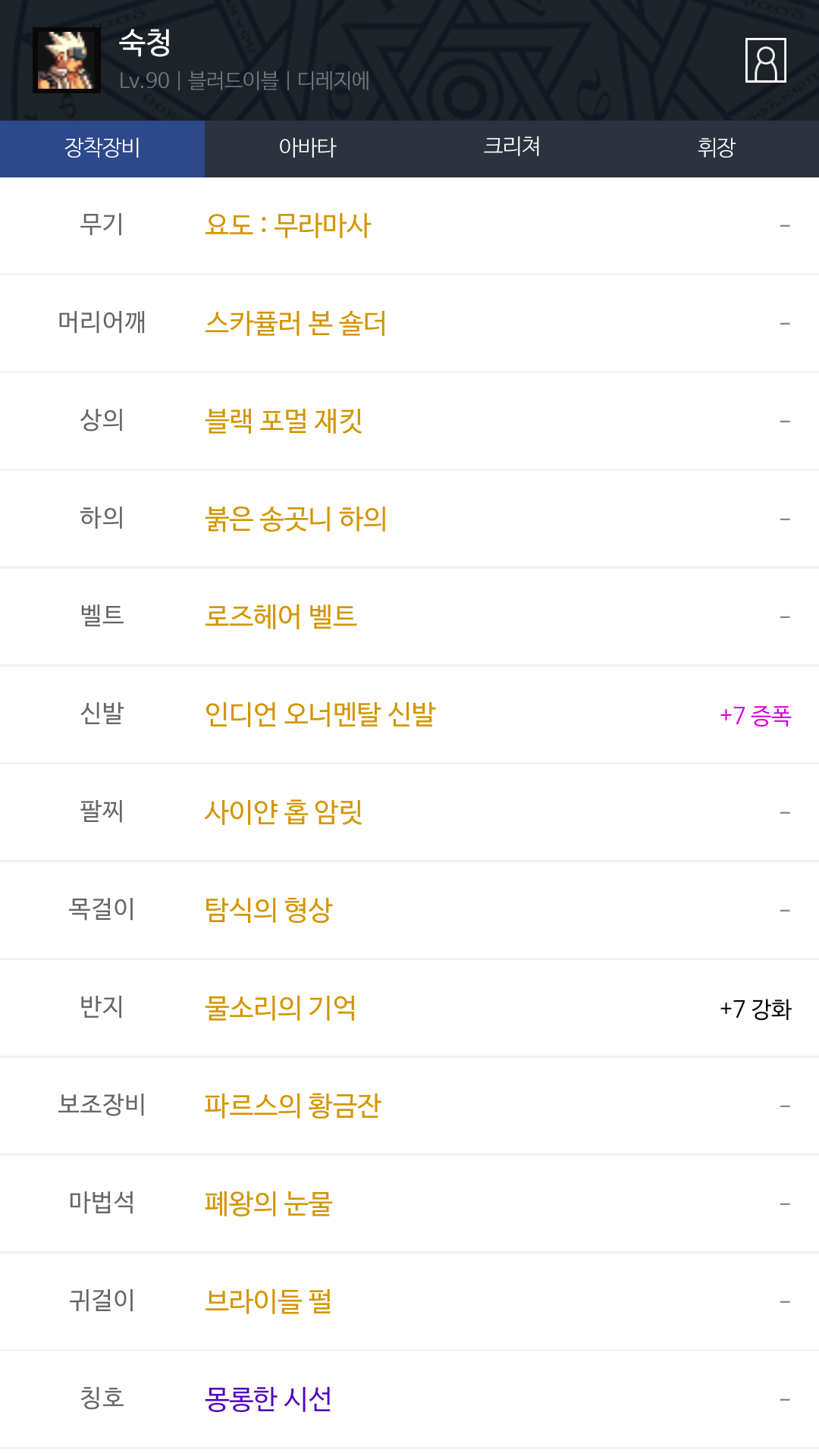
Task: View 파르스의 황금잔 sub-equipment details
Action: pos(293,1106)
